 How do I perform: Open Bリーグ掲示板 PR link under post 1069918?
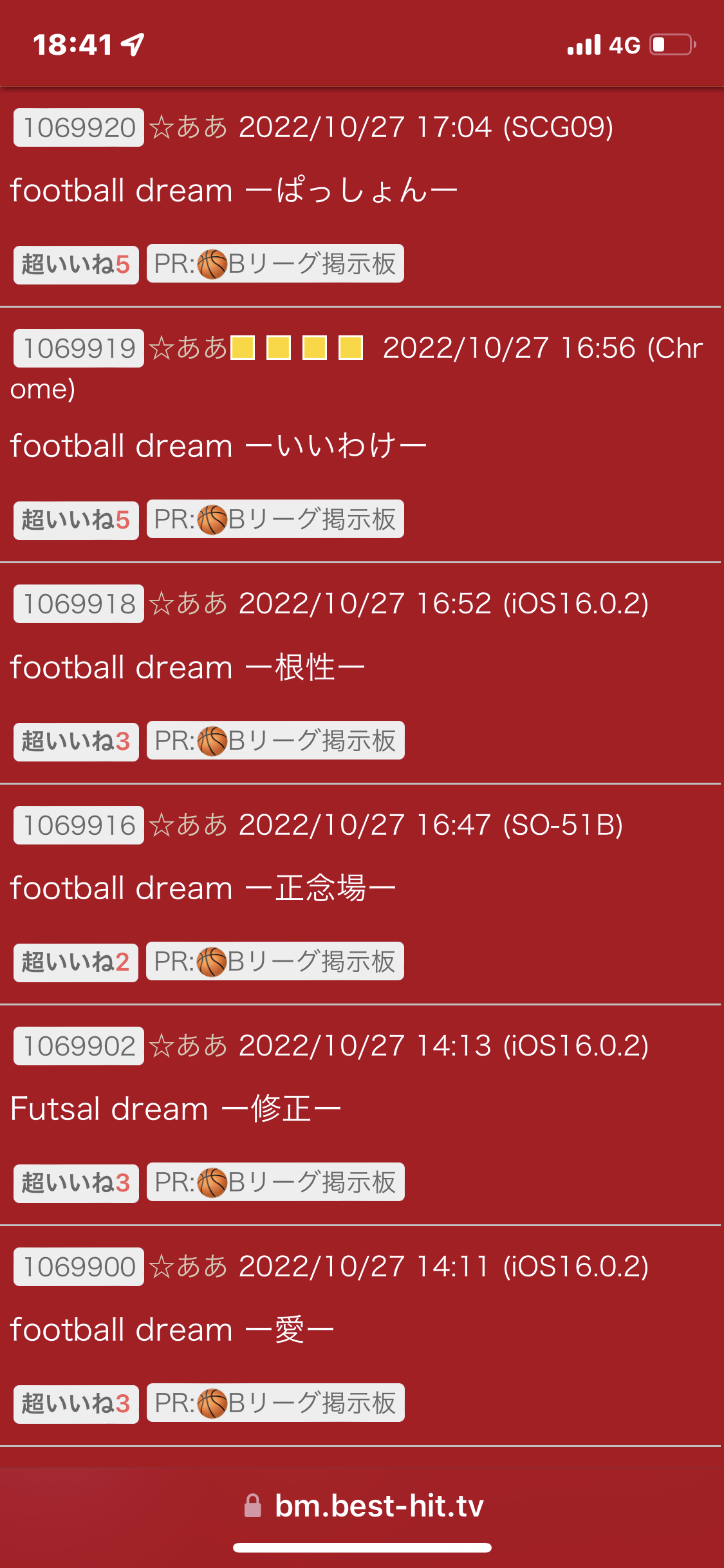click(275, 740)
